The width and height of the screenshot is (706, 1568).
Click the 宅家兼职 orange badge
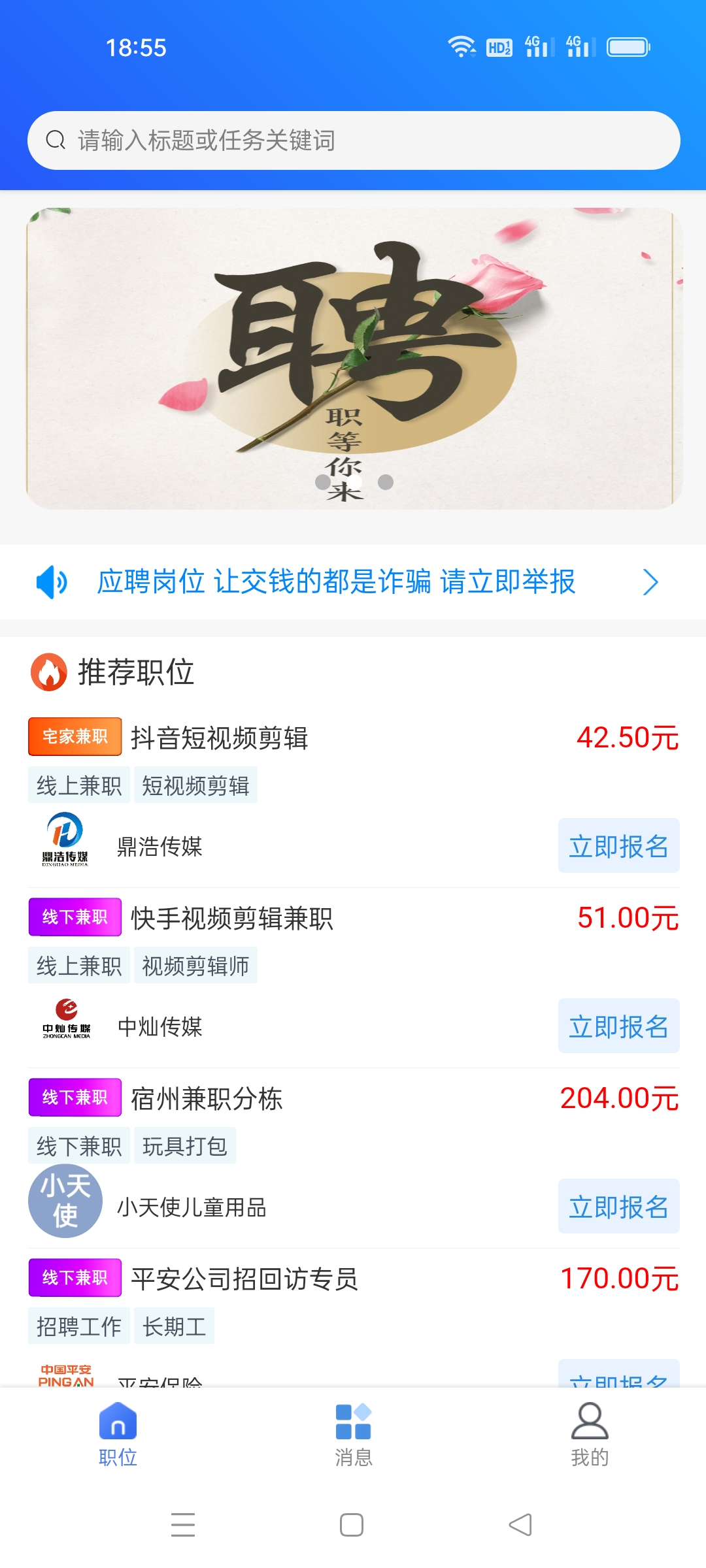coord(75,736)
